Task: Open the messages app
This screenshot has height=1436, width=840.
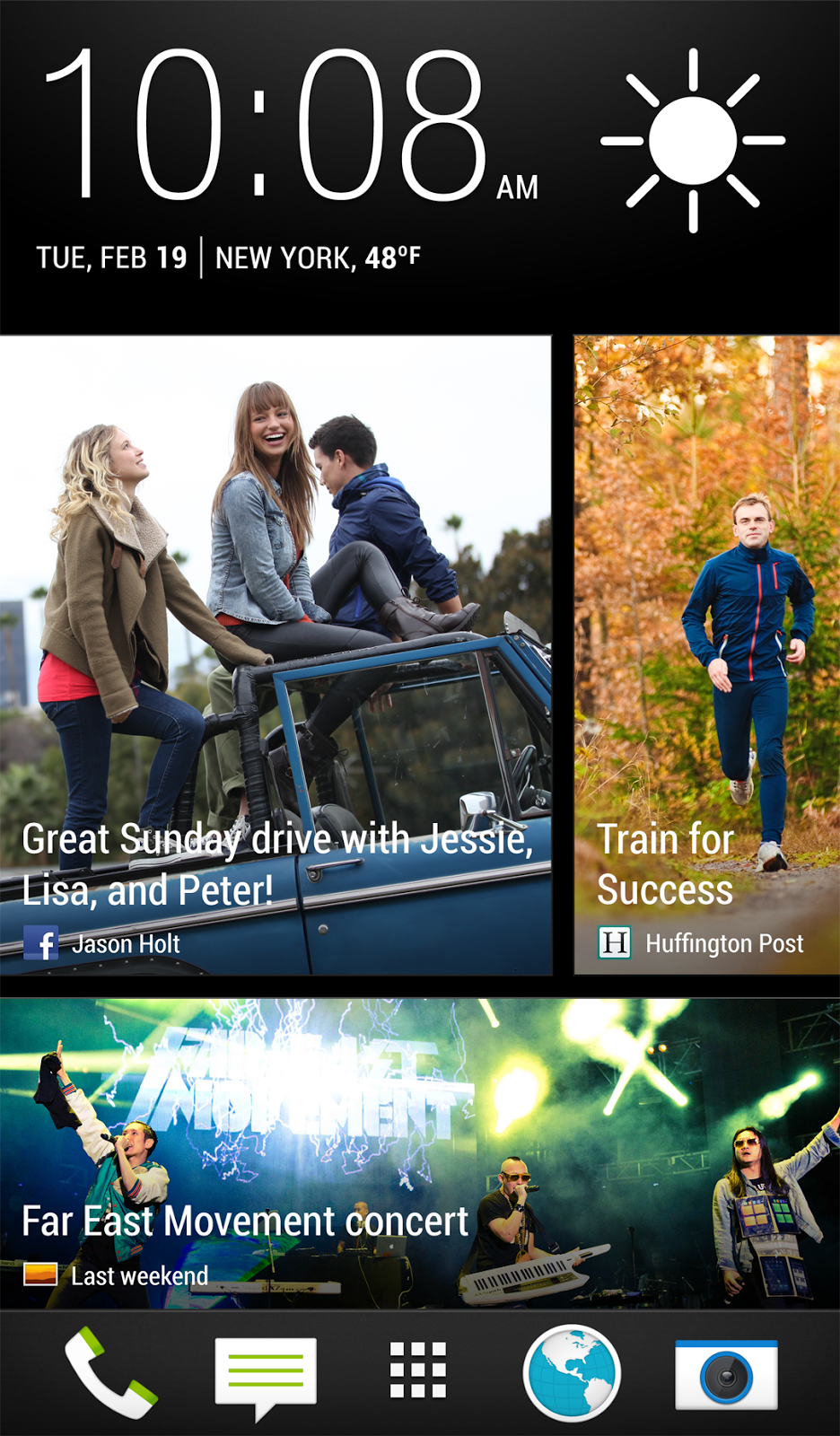Action: [x=266, y=1375]
